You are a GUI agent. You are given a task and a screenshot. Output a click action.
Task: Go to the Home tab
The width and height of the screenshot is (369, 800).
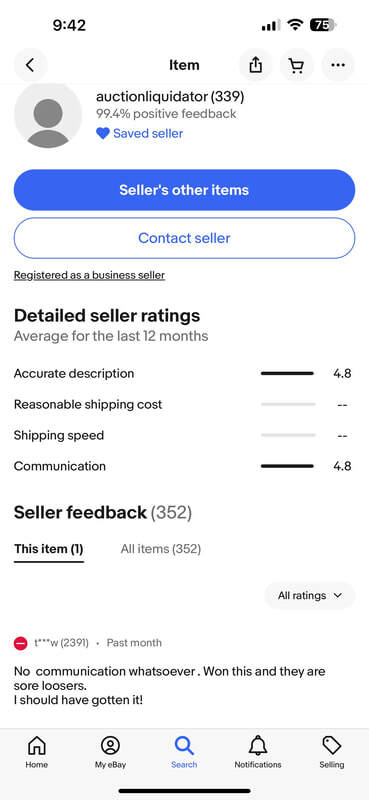(37, 753)
